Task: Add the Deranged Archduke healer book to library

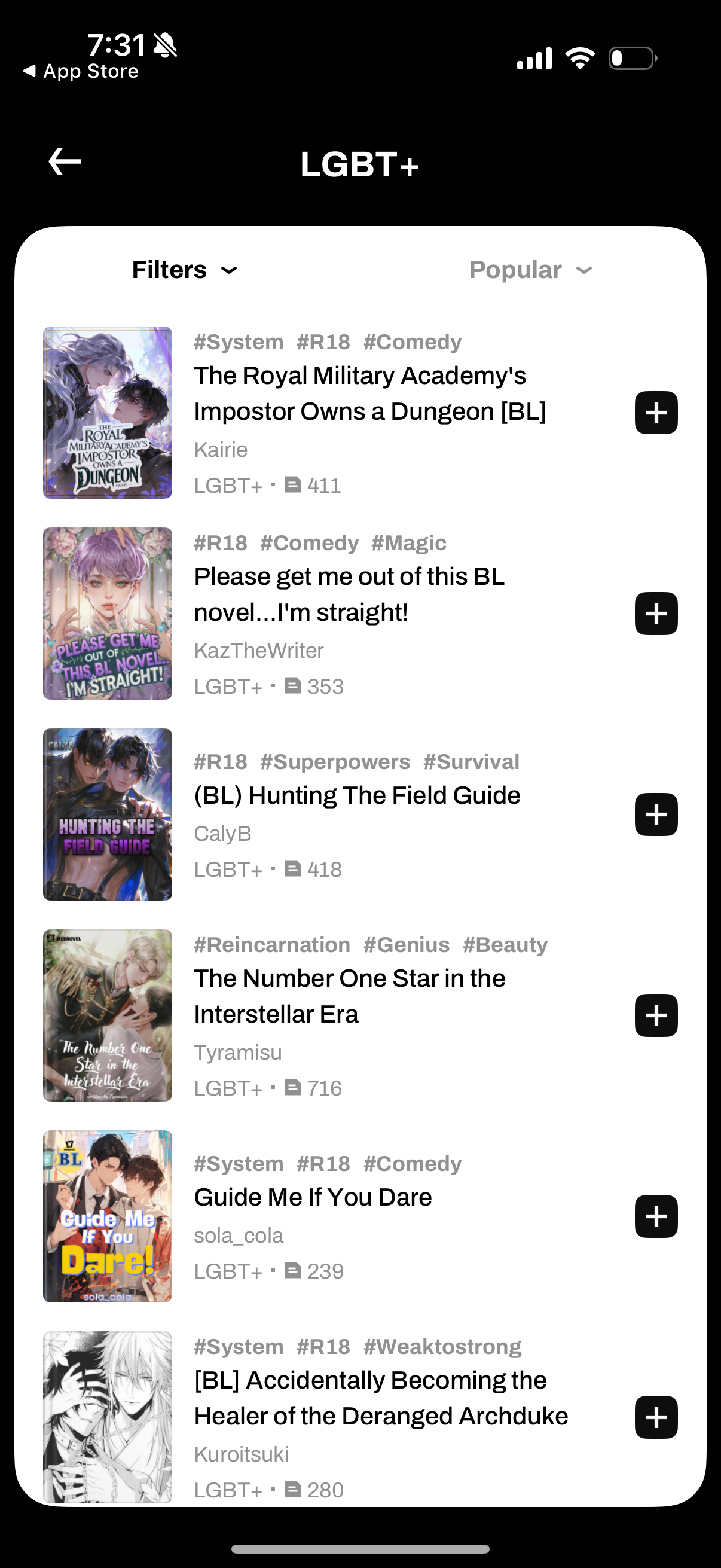Action: [656, 1417]
